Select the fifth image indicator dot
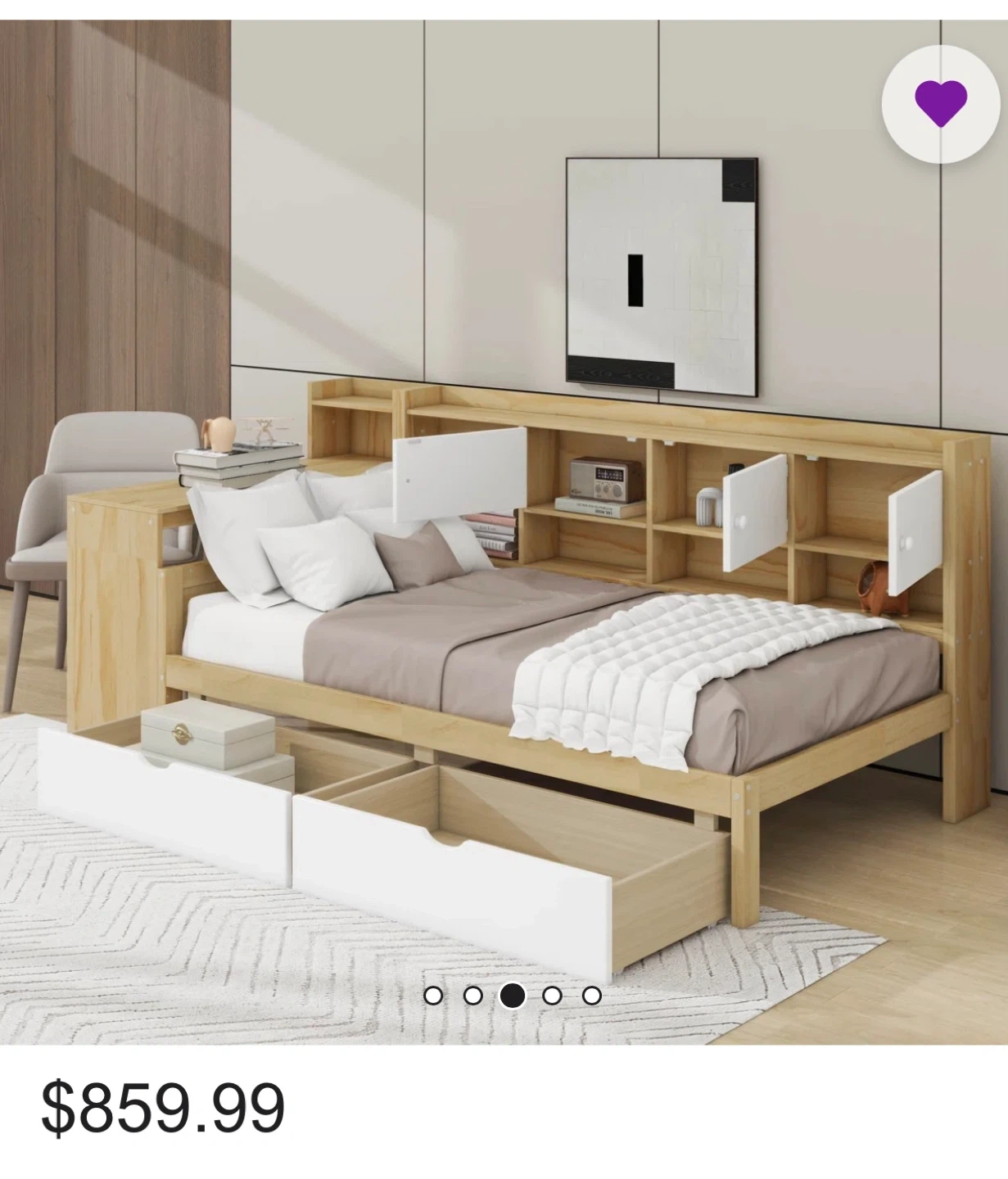This screenshot has width=1008, height=1179. [591, 996]
